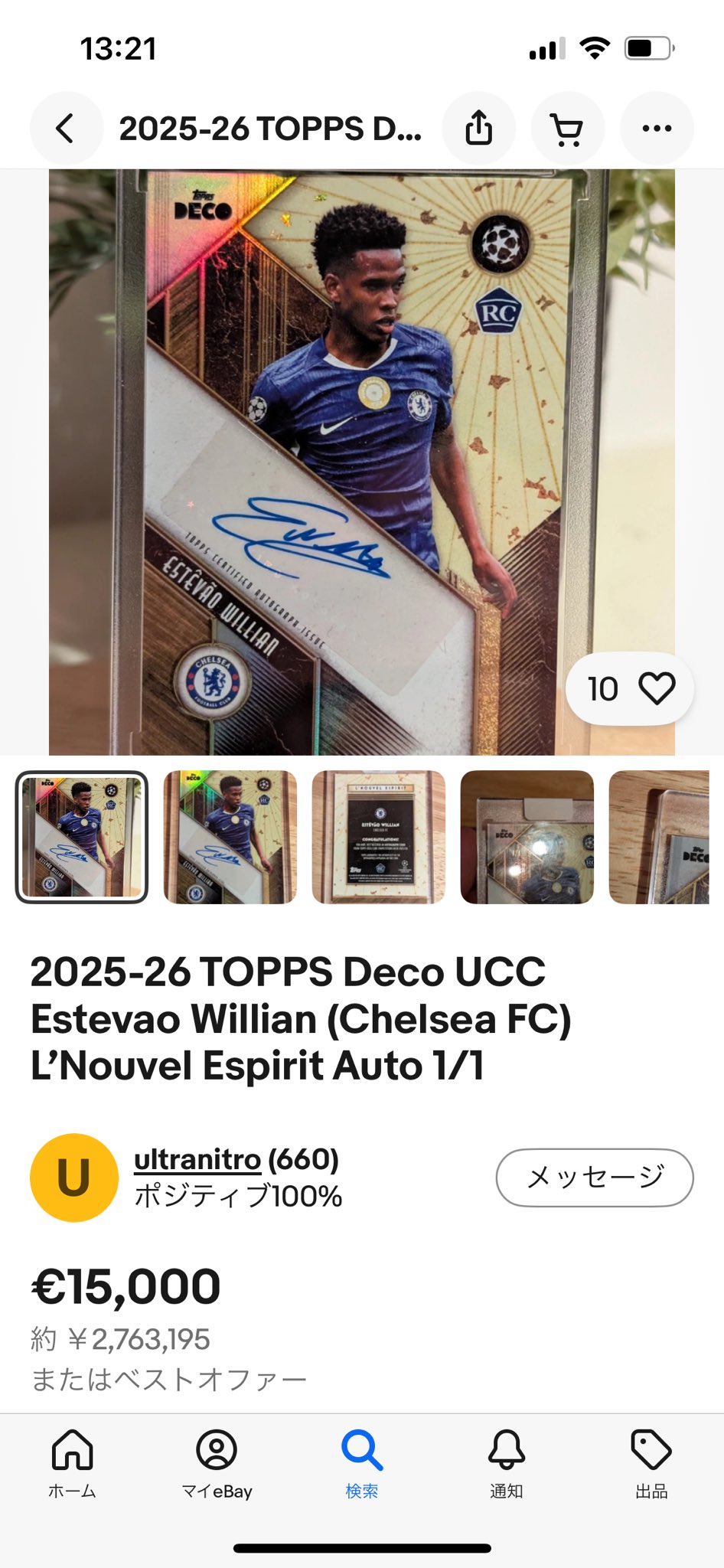This screenshot has width=724, height=1568.
Task: Add listing to watchlist with heart
Action: click(657, 688)
